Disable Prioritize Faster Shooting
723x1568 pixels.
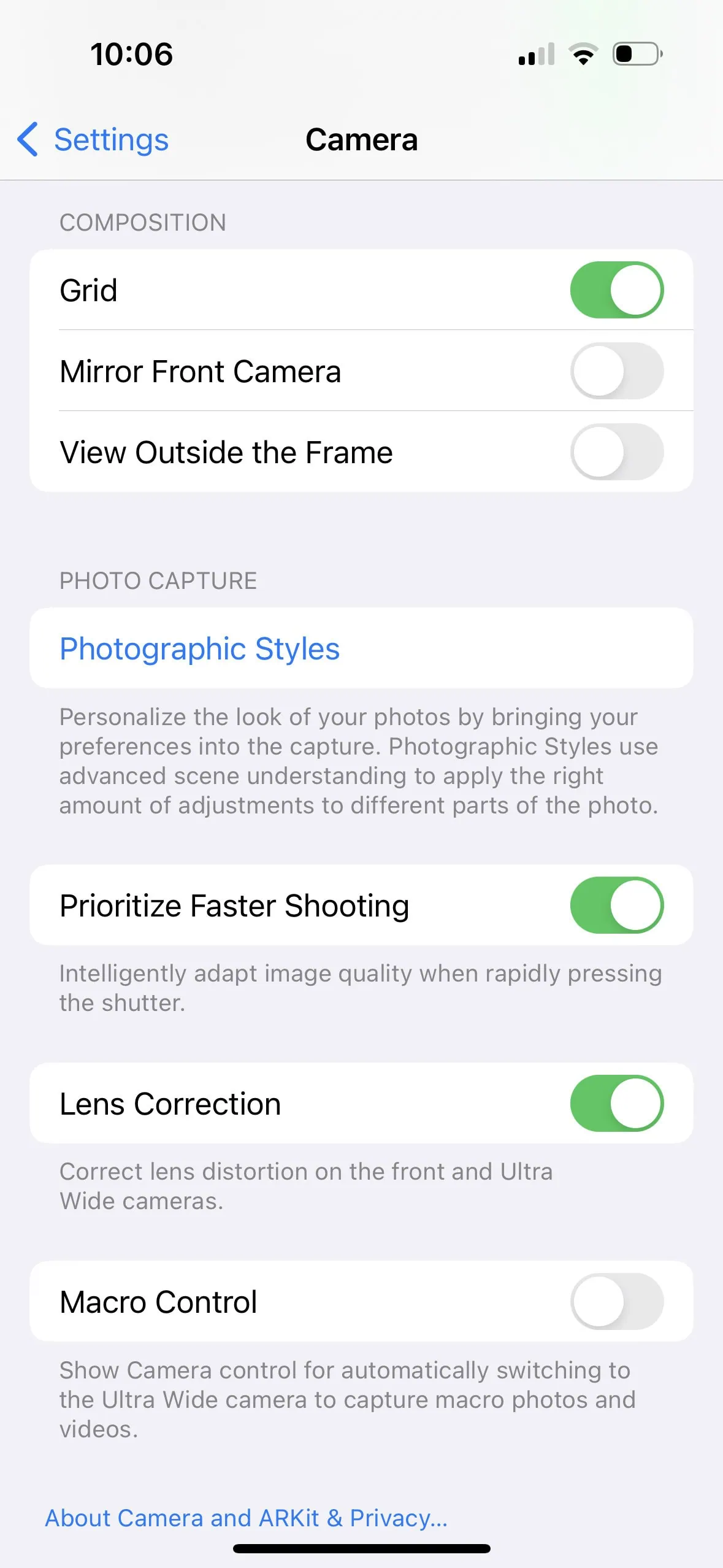coord(616,905)
